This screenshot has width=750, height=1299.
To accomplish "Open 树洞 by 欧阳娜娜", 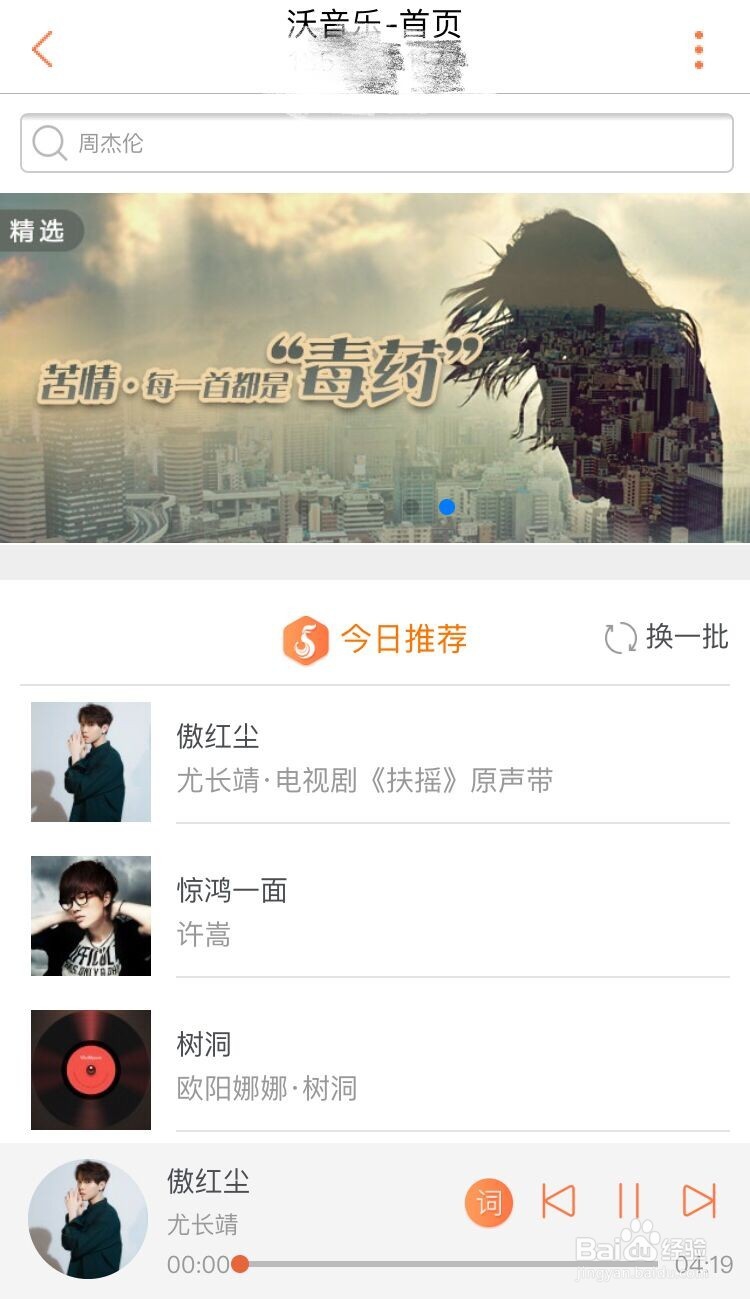I will coord(203,1045).
